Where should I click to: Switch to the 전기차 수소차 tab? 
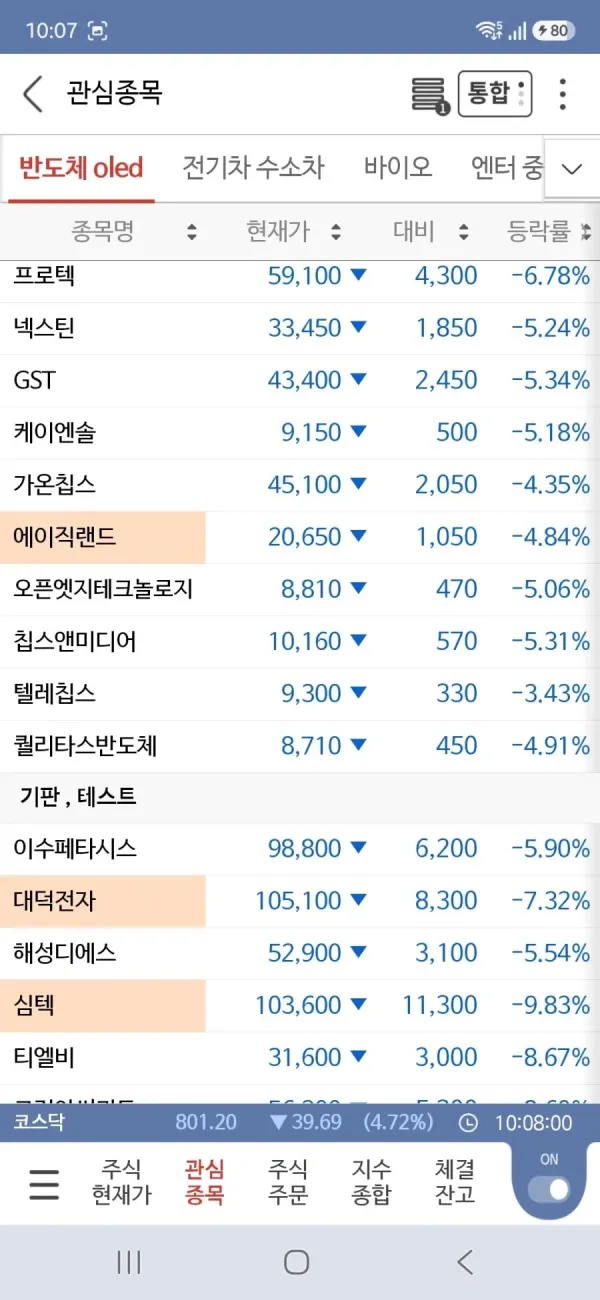pos(253,167)
